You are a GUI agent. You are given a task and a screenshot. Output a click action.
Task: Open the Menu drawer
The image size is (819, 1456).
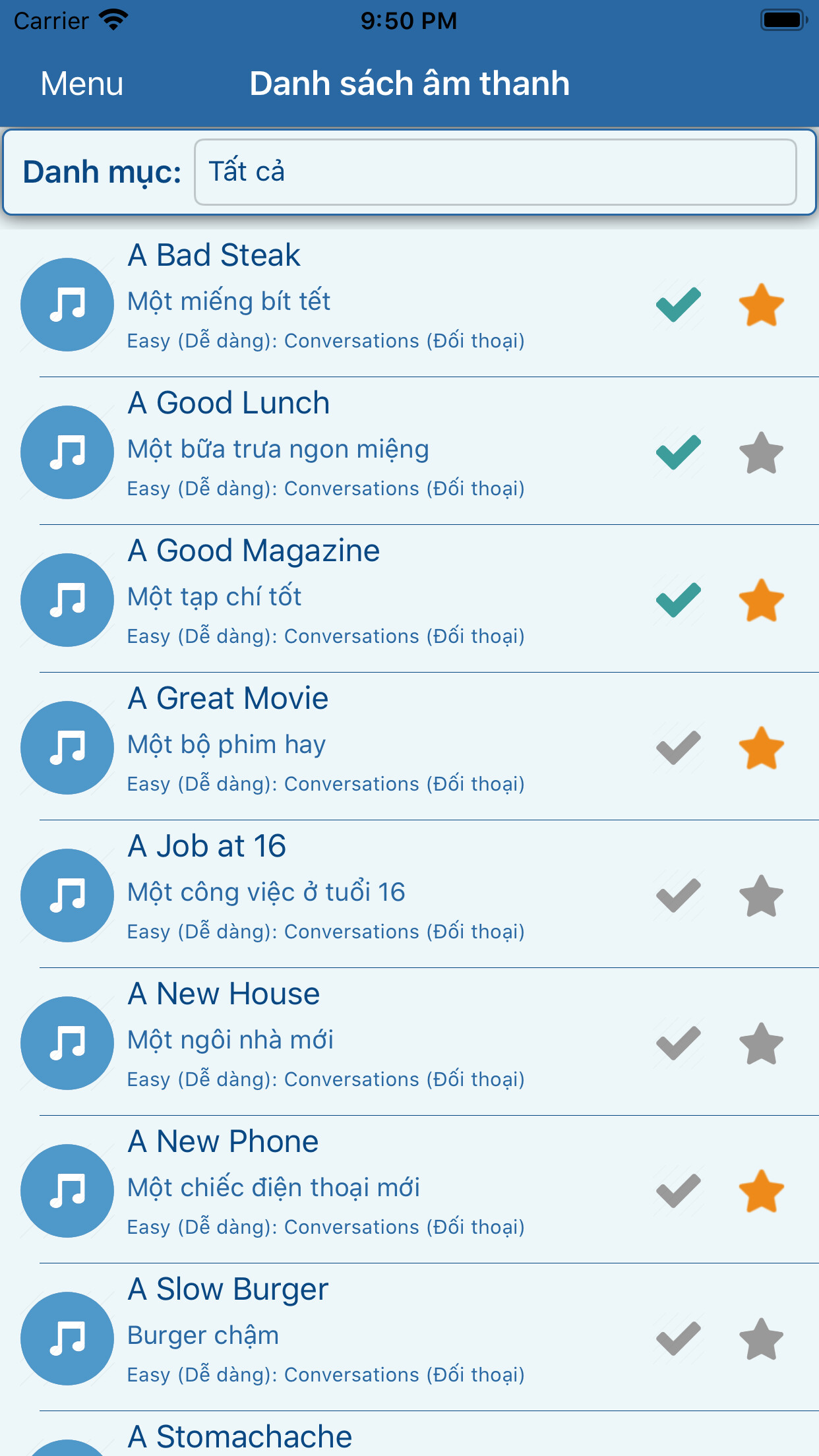(82, 84)
